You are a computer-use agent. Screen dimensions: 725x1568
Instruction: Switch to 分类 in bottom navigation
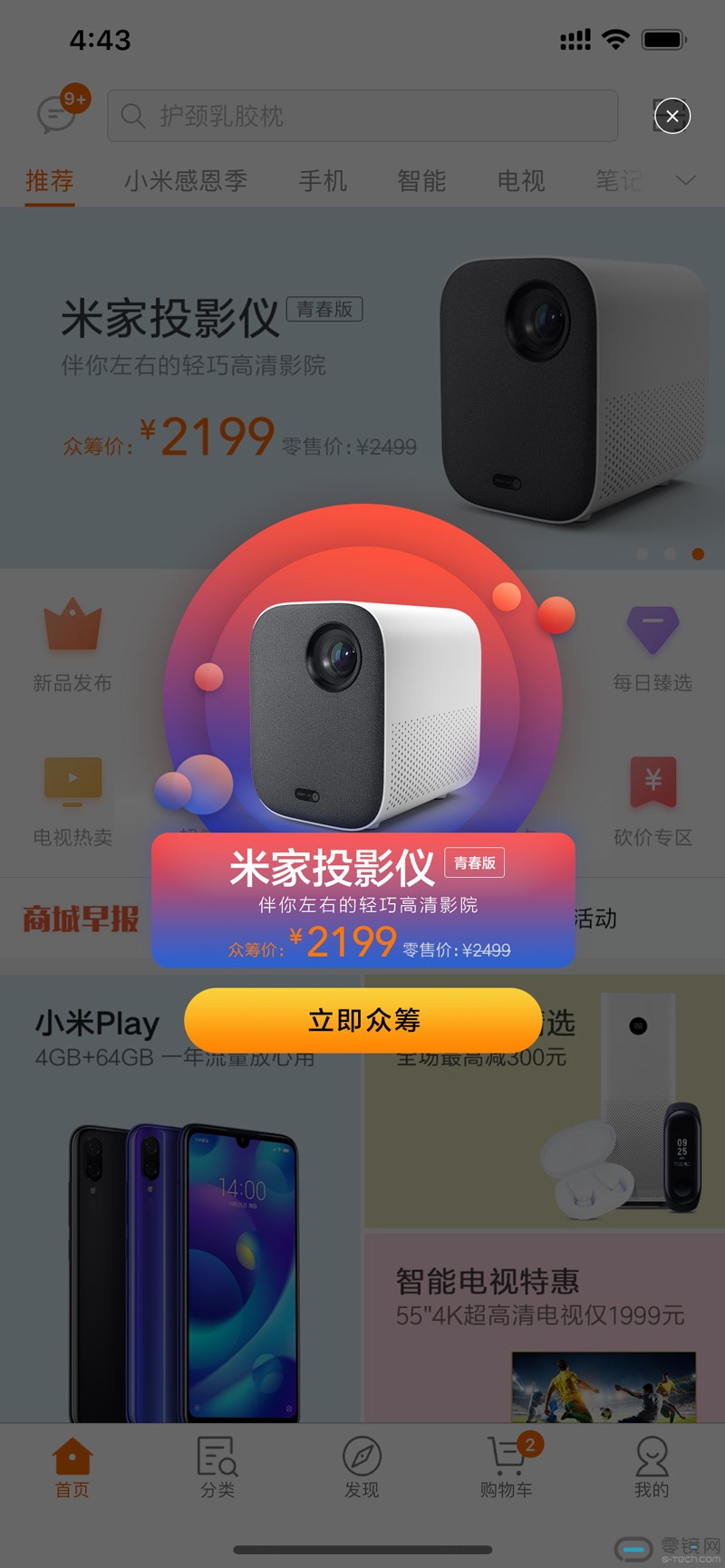217,1467
